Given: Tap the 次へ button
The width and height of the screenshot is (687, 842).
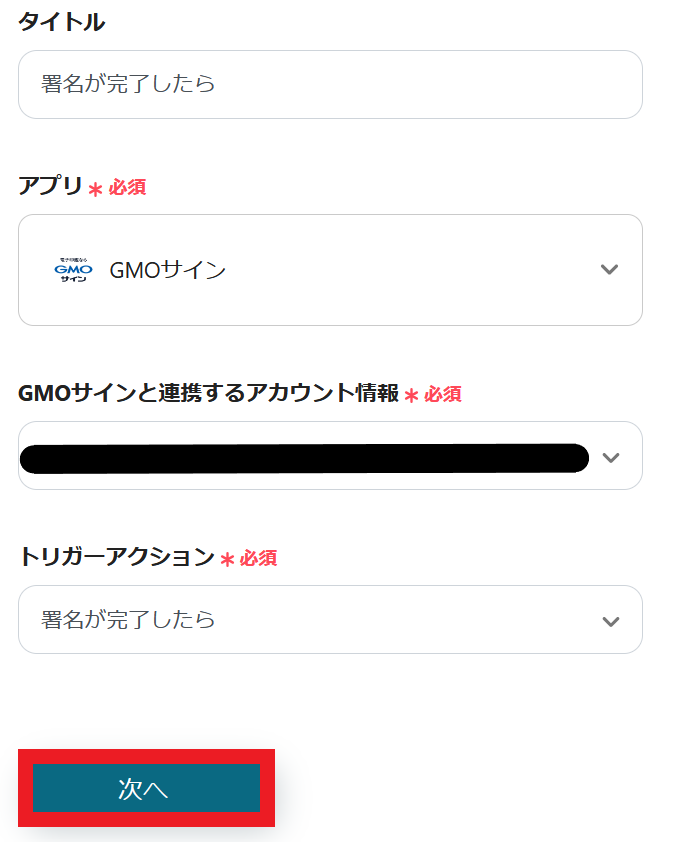Looking at the screenshot, I should click(x=146, y=789).
